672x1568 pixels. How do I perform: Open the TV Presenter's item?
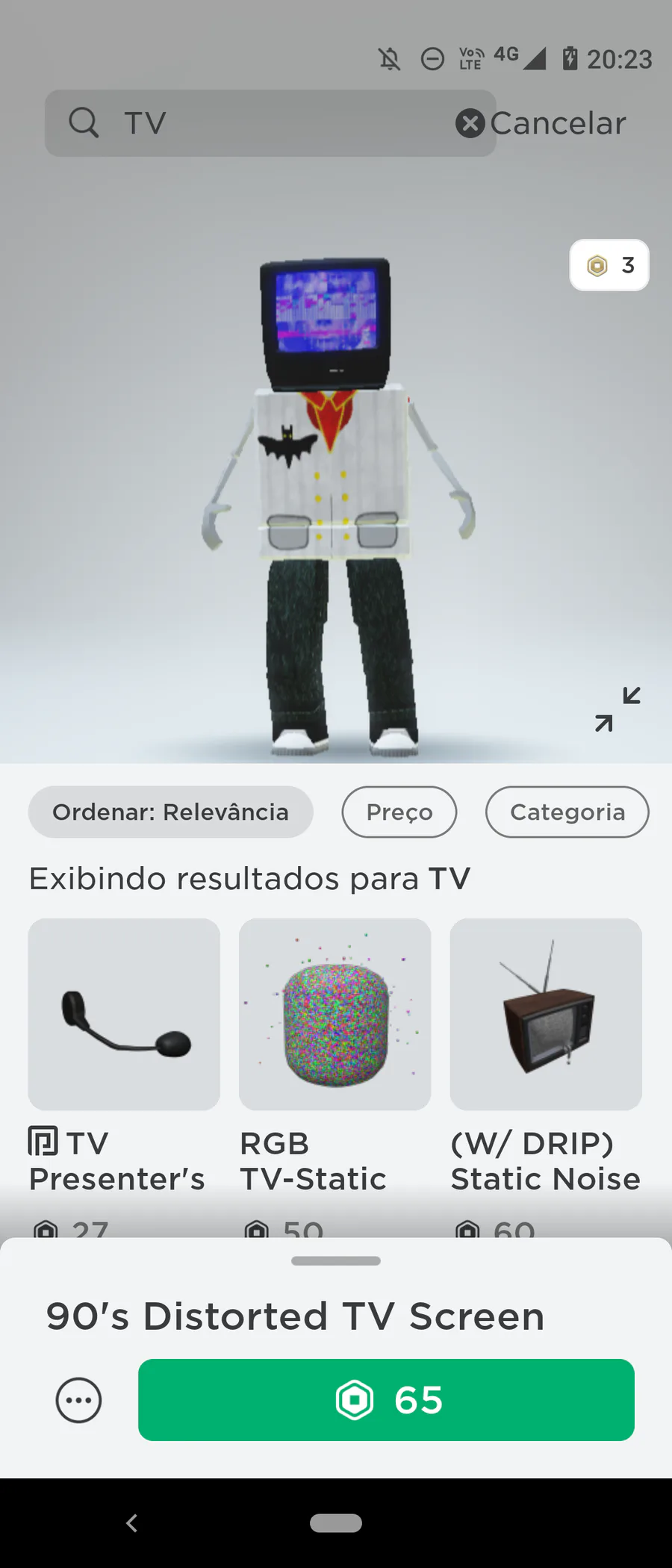[124, 1014]
